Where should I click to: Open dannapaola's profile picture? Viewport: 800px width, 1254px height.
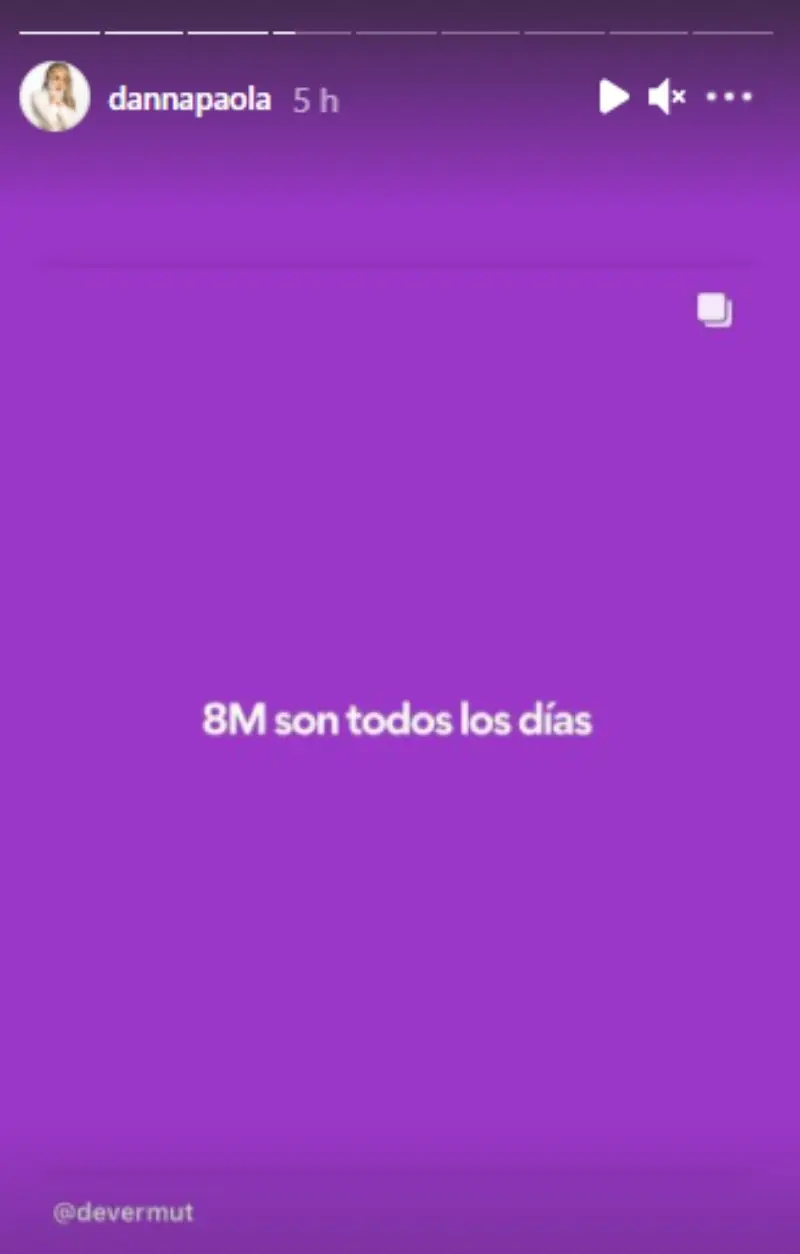coord(55,97)
